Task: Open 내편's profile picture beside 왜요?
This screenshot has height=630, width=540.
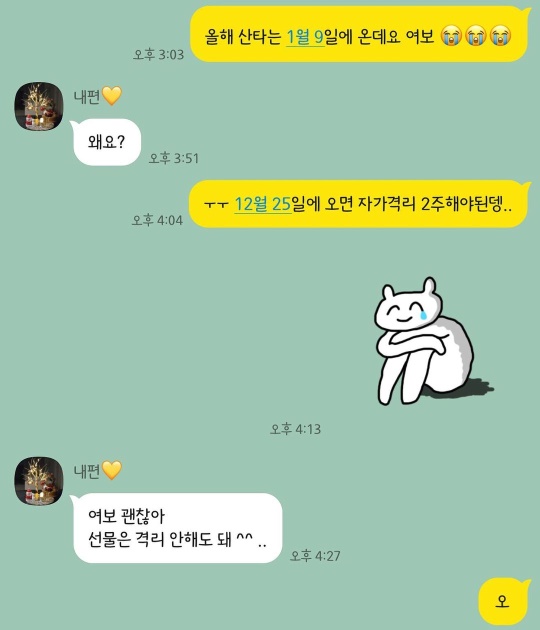Action: point(39,106)
